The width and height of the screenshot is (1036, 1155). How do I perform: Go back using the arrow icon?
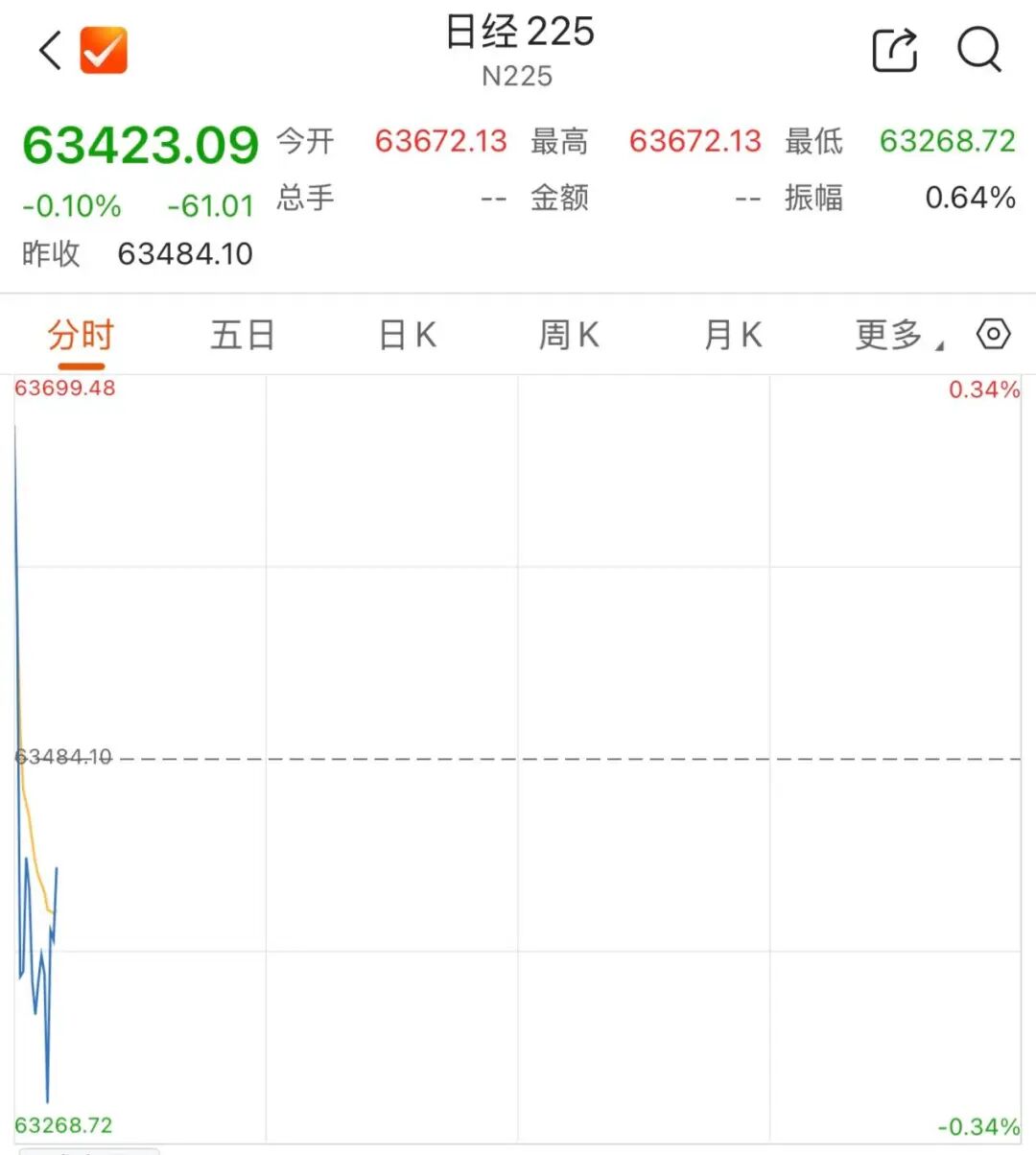[50, 50]
